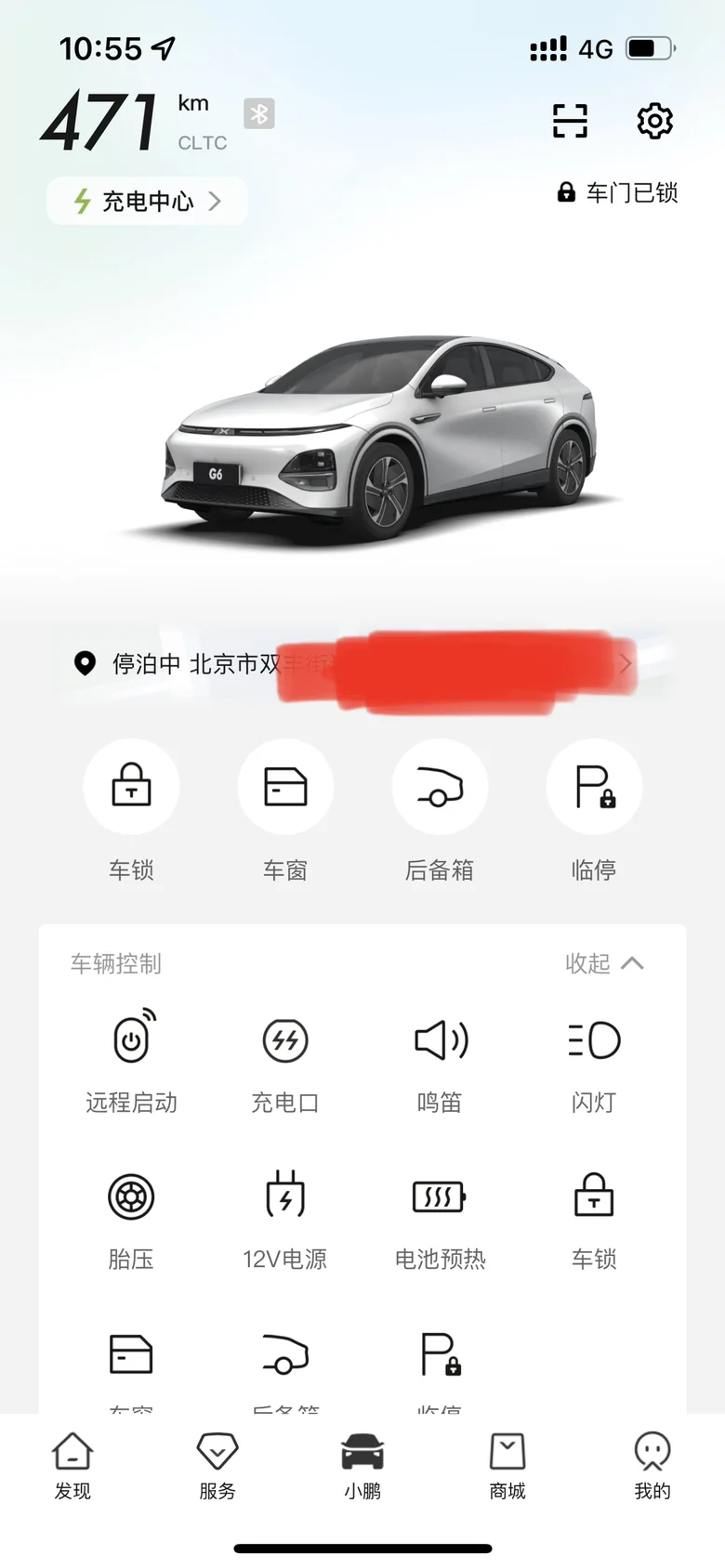Viewport: 725px width, 1568px height.
Task: Open the settings gear
Action: tap(654, 121)
